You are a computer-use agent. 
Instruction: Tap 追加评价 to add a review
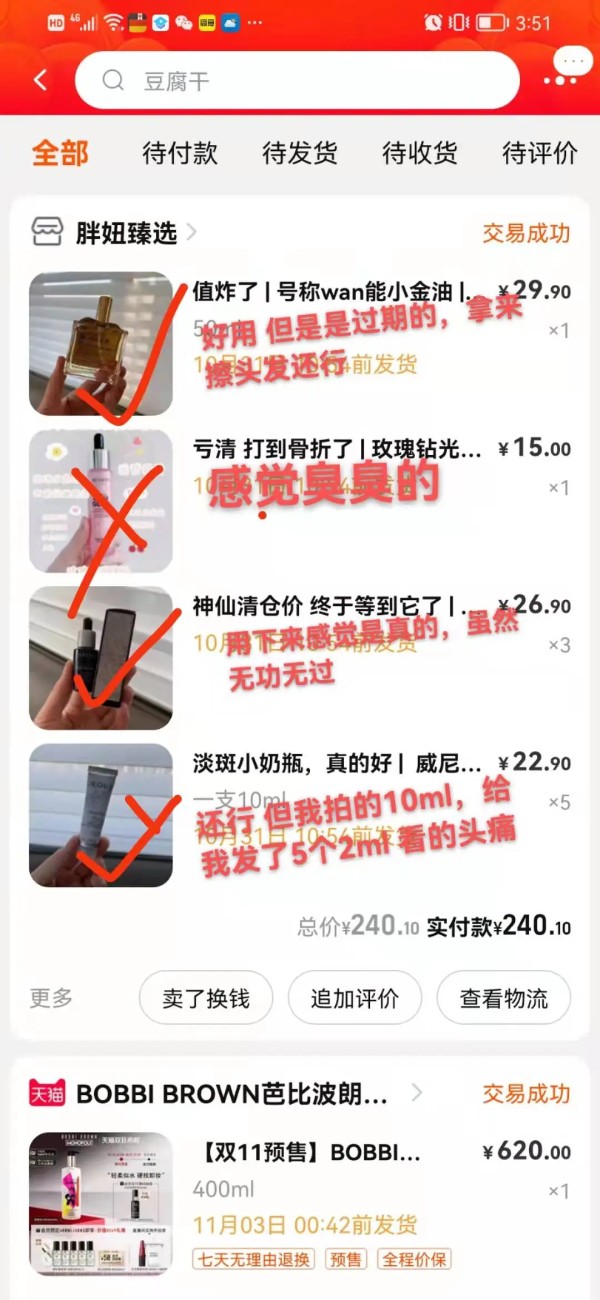click(354, 997)
